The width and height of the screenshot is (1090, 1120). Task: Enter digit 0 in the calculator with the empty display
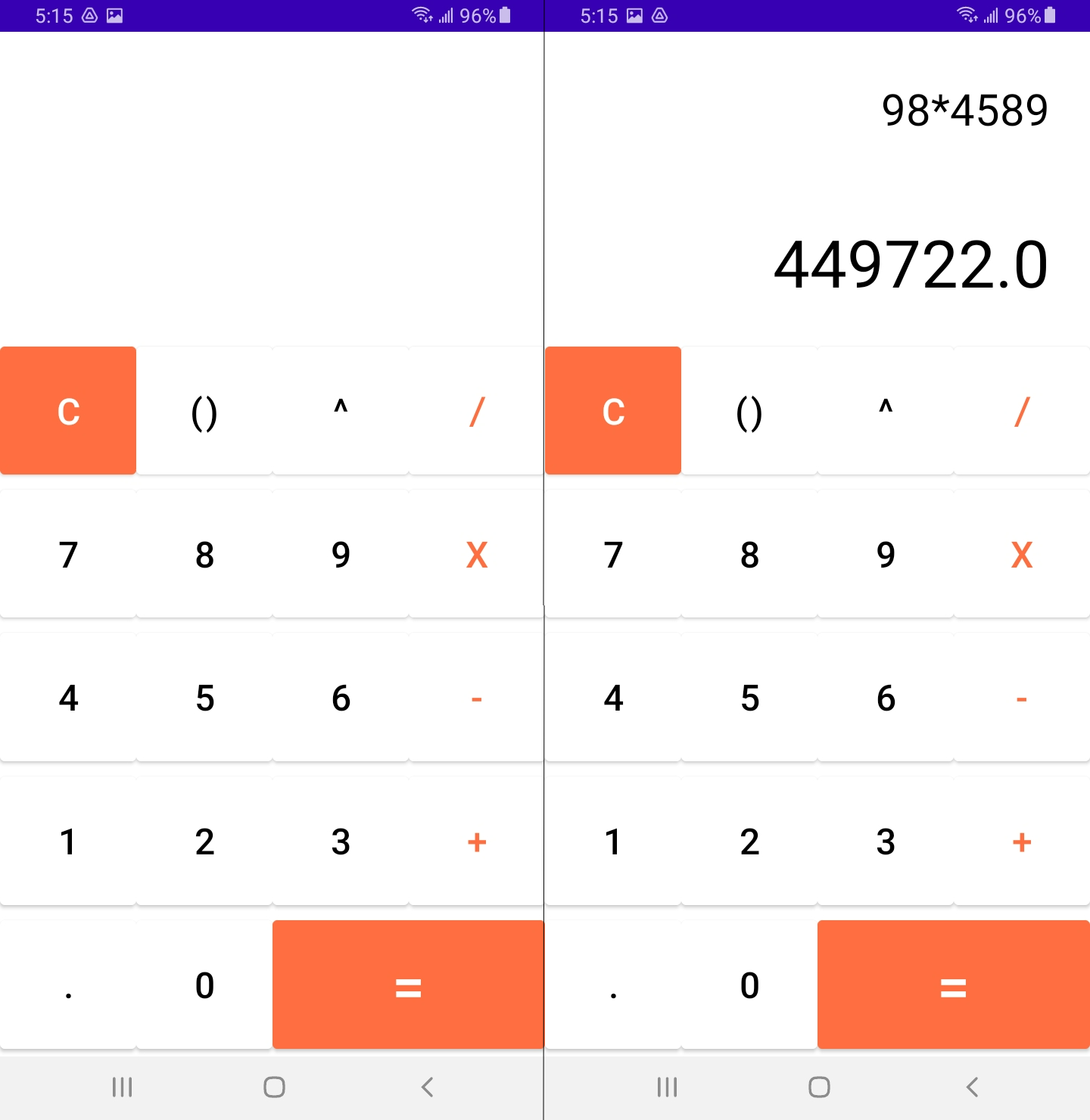tap(204, 985)
